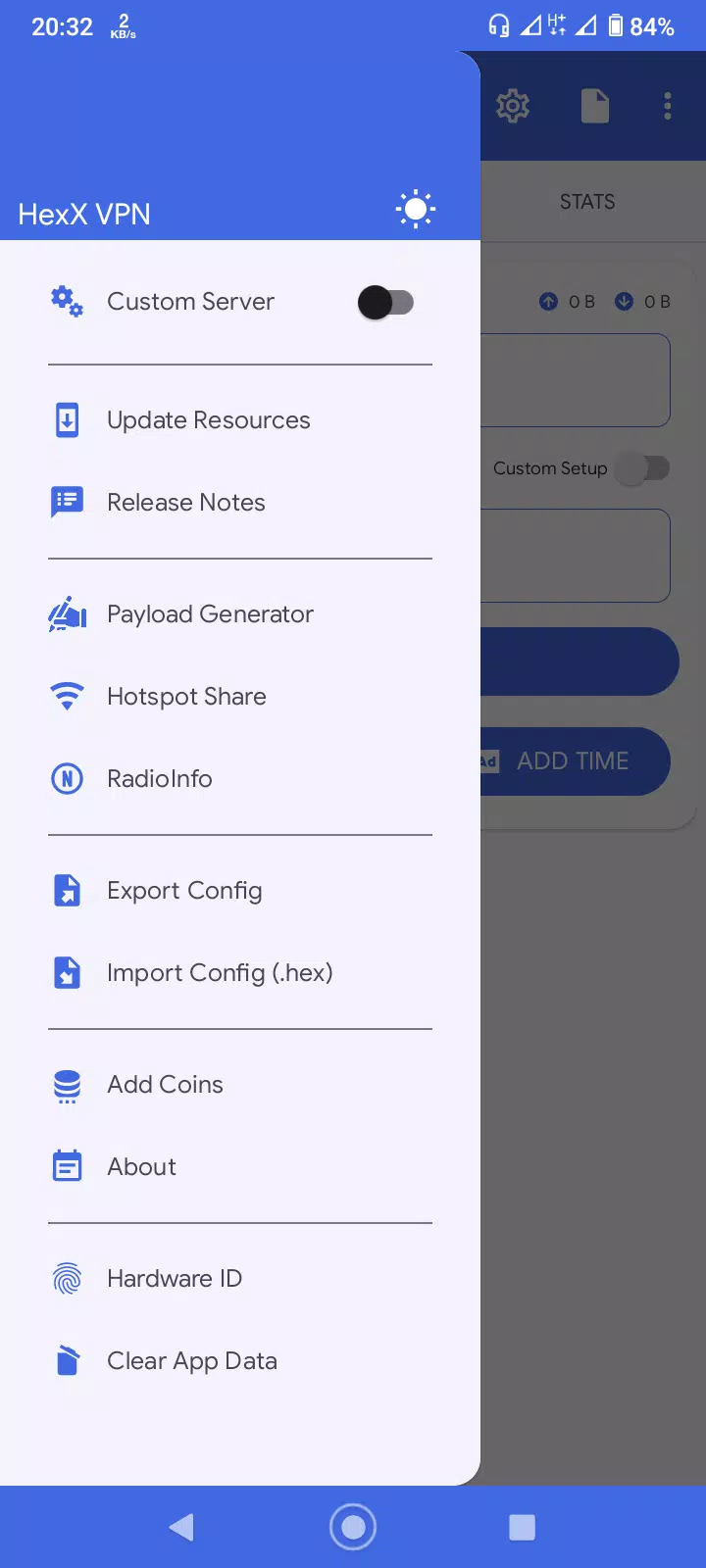Open RadioInfo
The height and width of the screenshot is (1568, 706).
click(159, 779)
